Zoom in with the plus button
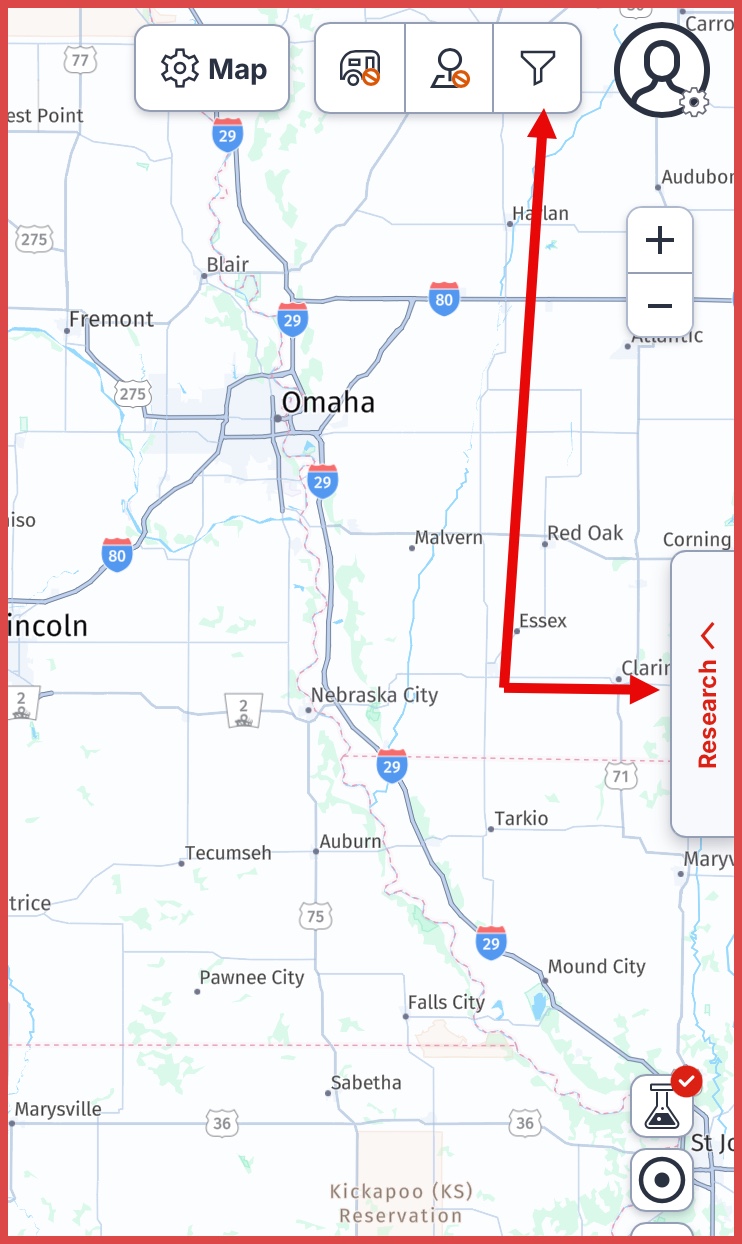 [x=660, y=240]
